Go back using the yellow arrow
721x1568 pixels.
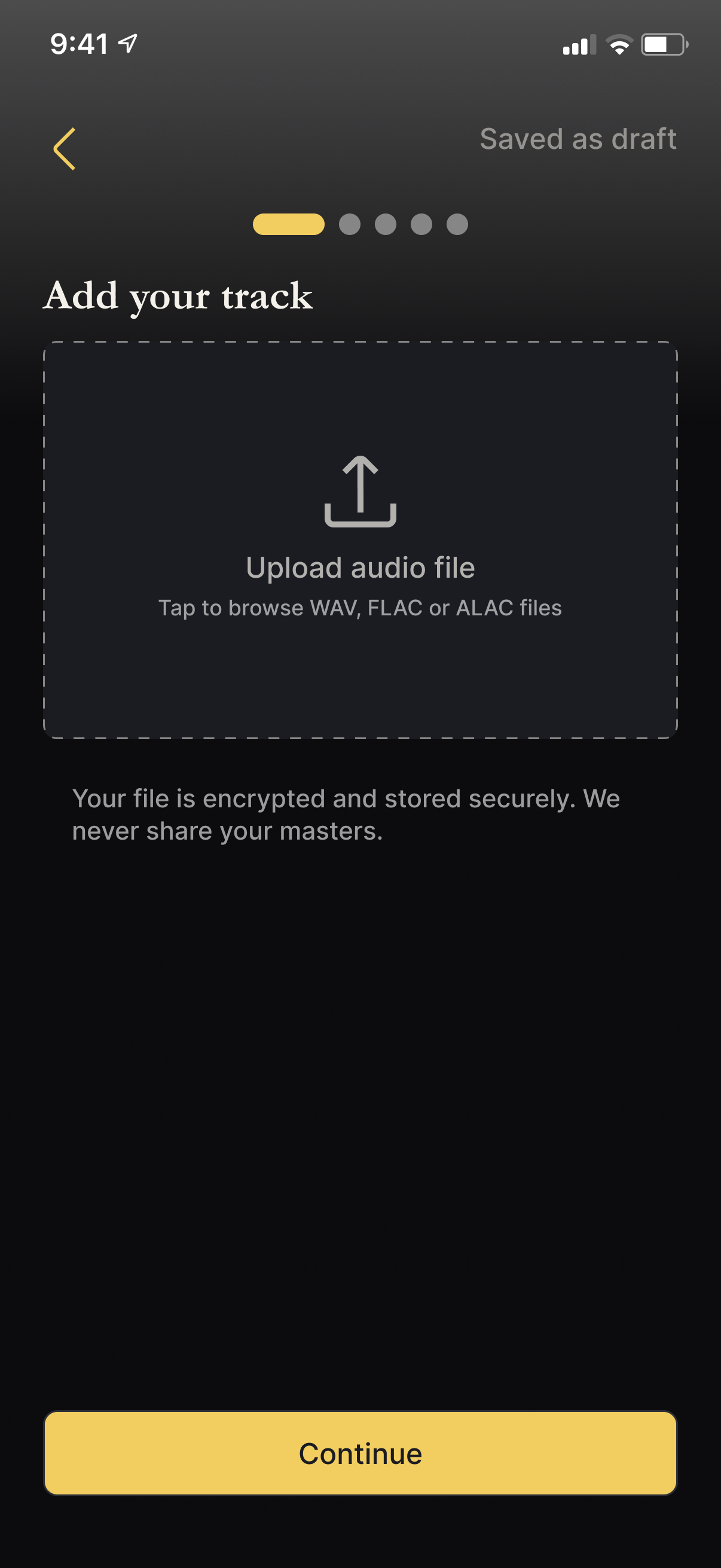coord(65,148)
